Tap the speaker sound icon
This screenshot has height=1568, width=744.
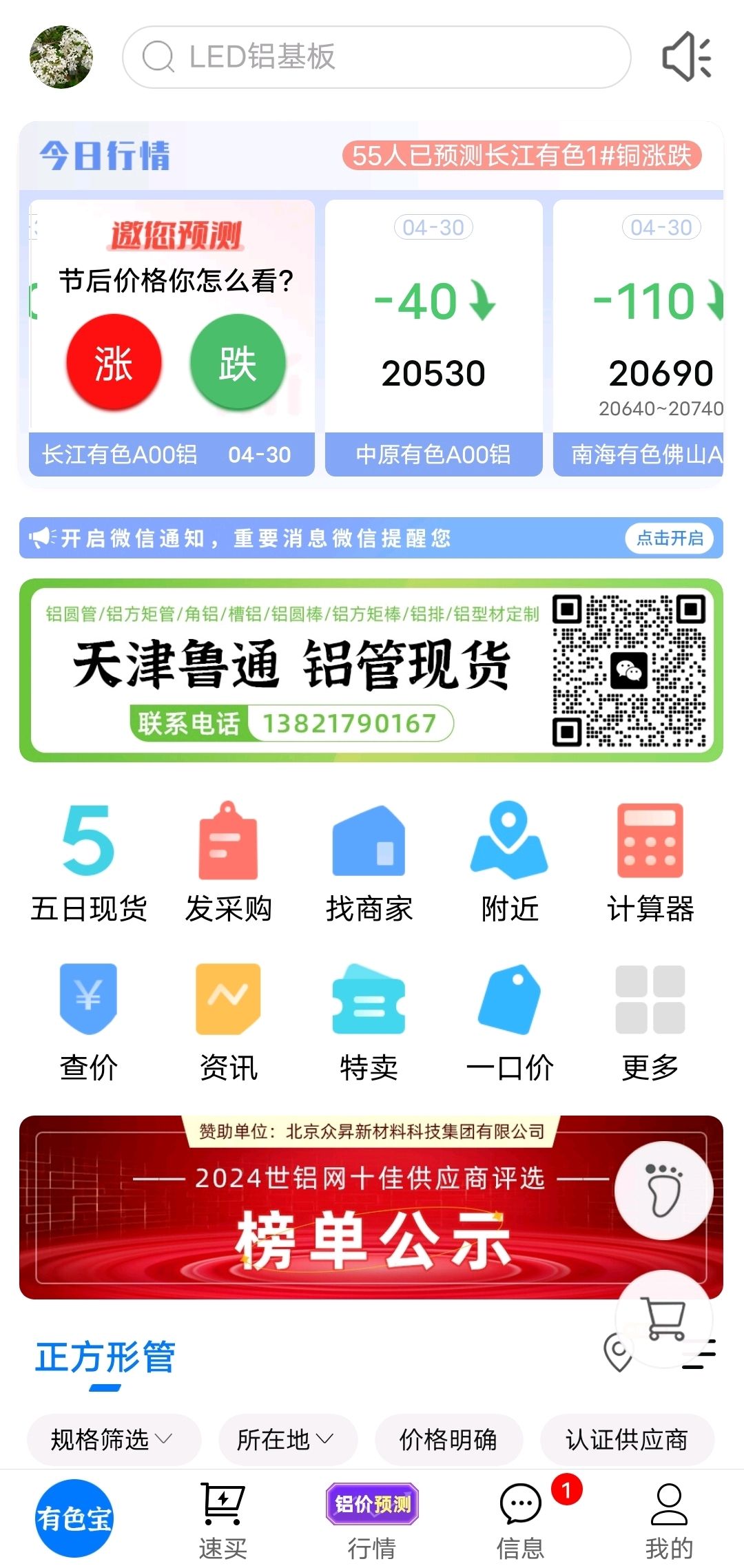[686, 57]
